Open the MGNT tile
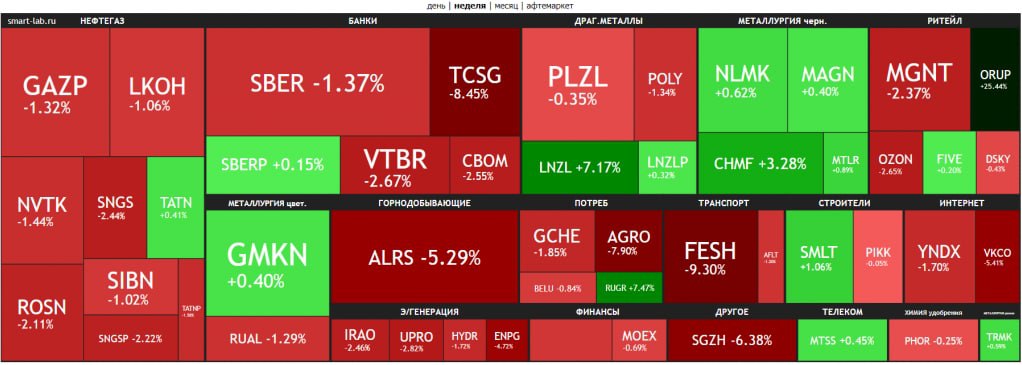This screenshot has width=1022, height=365. [920, 80]
